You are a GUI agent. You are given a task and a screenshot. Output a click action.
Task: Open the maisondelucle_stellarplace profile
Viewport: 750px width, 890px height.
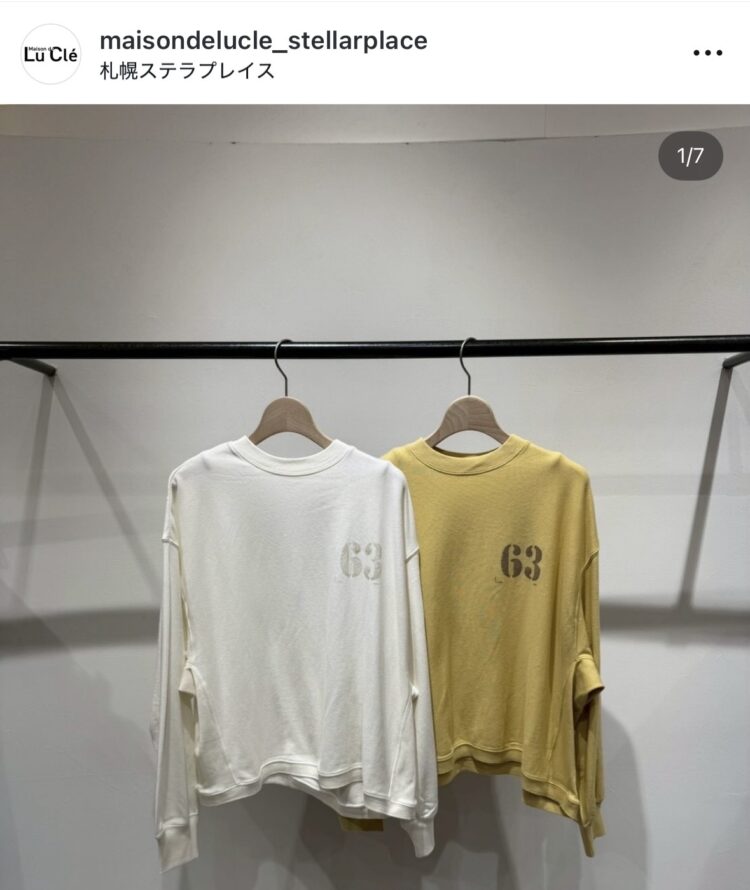264,40
